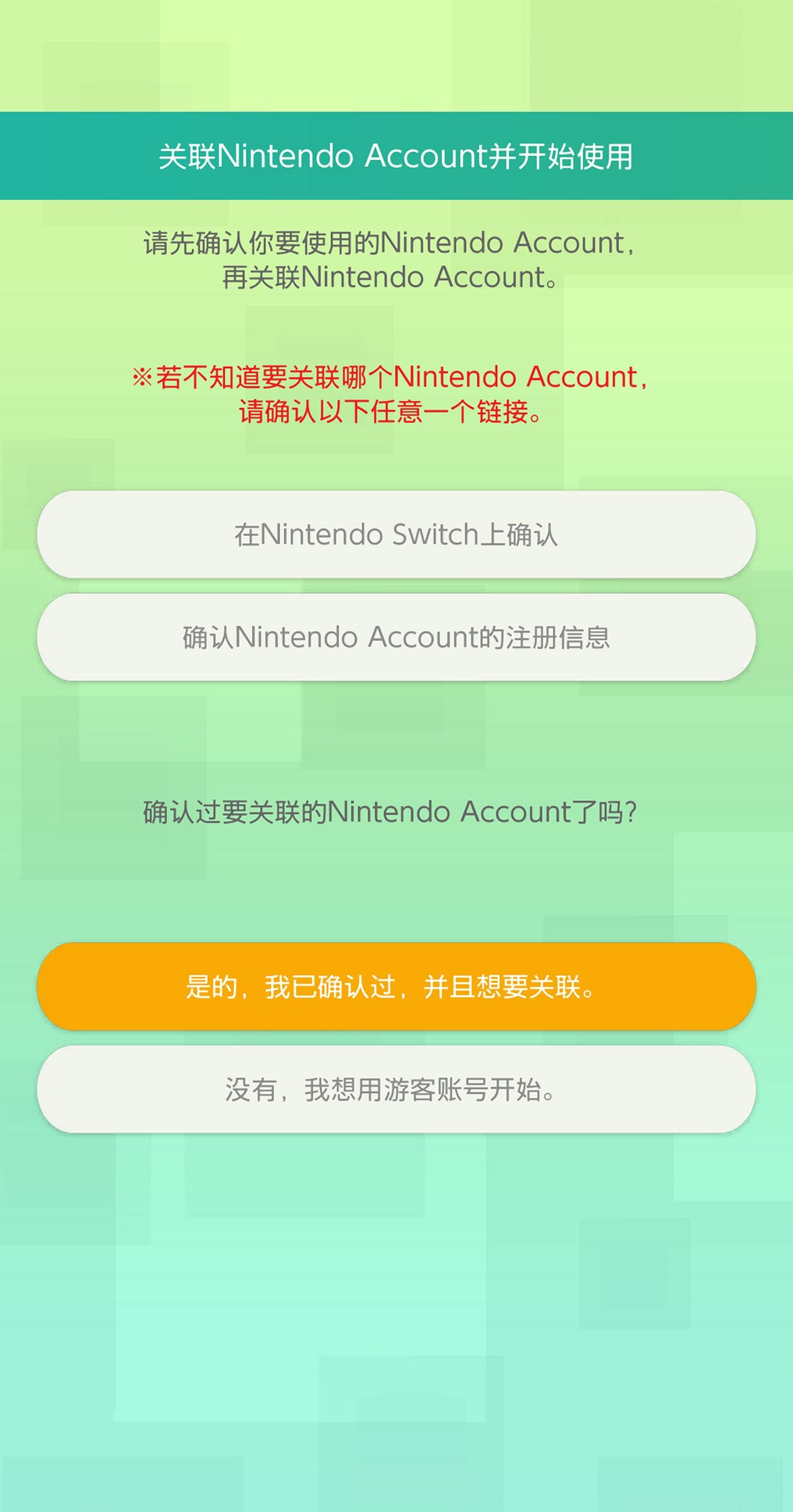Tap 在Nintendo Switch上确认 button
The width and height of the screenshot is (793, 1512).
pos(396,534)
